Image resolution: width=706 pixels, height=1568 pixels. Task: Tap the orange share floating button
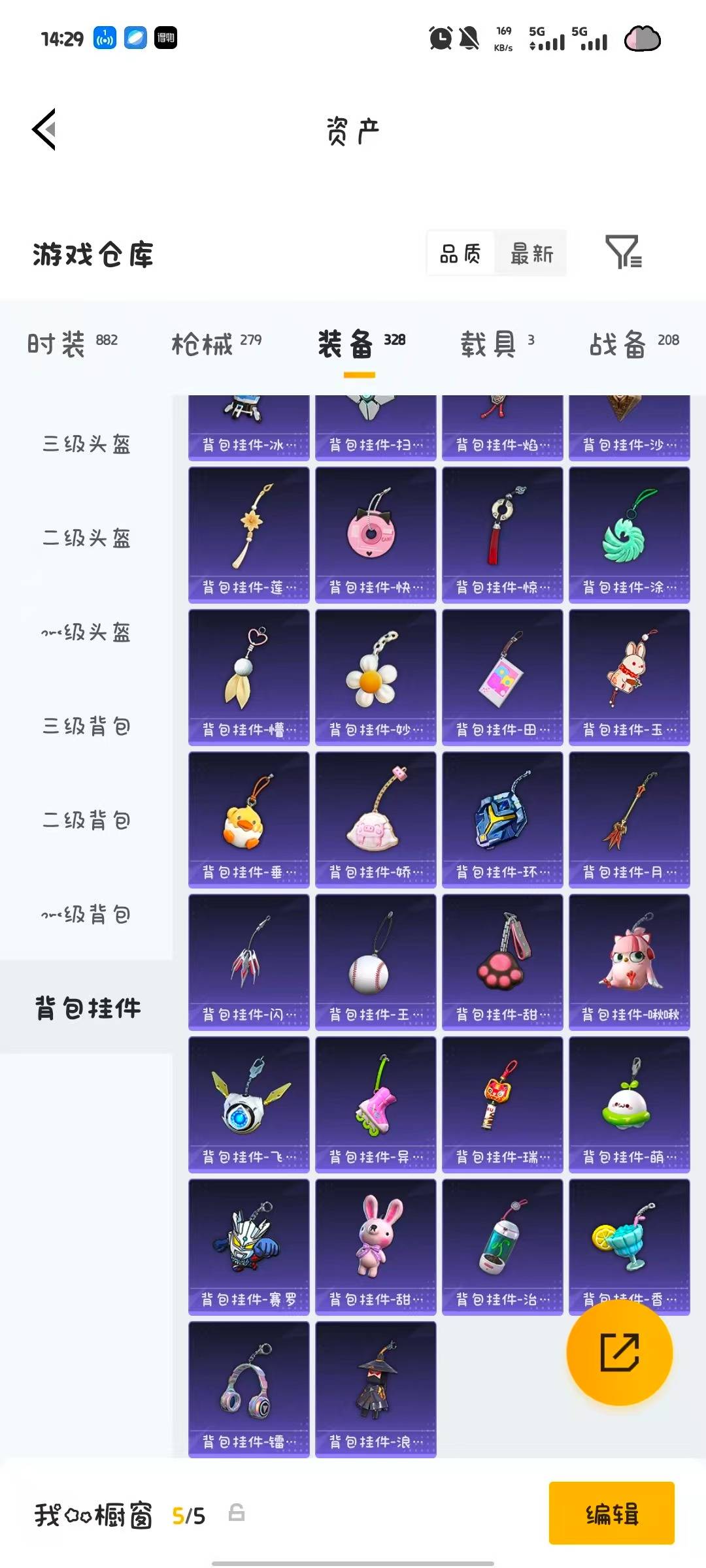click(x=619, y=1352)
